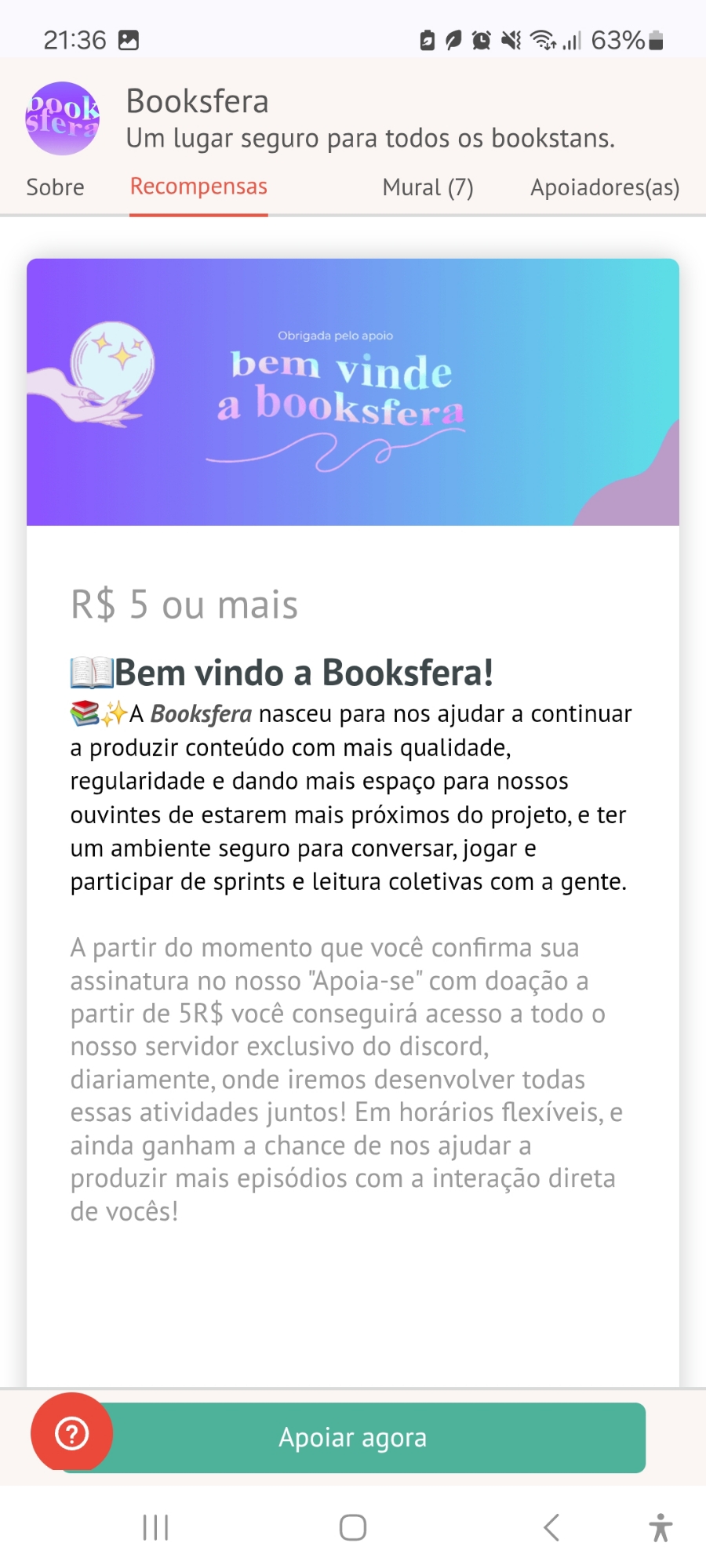Select the Recompensas tab
Viewport: 706px width, 1568px height.
[x=198, y=187]
